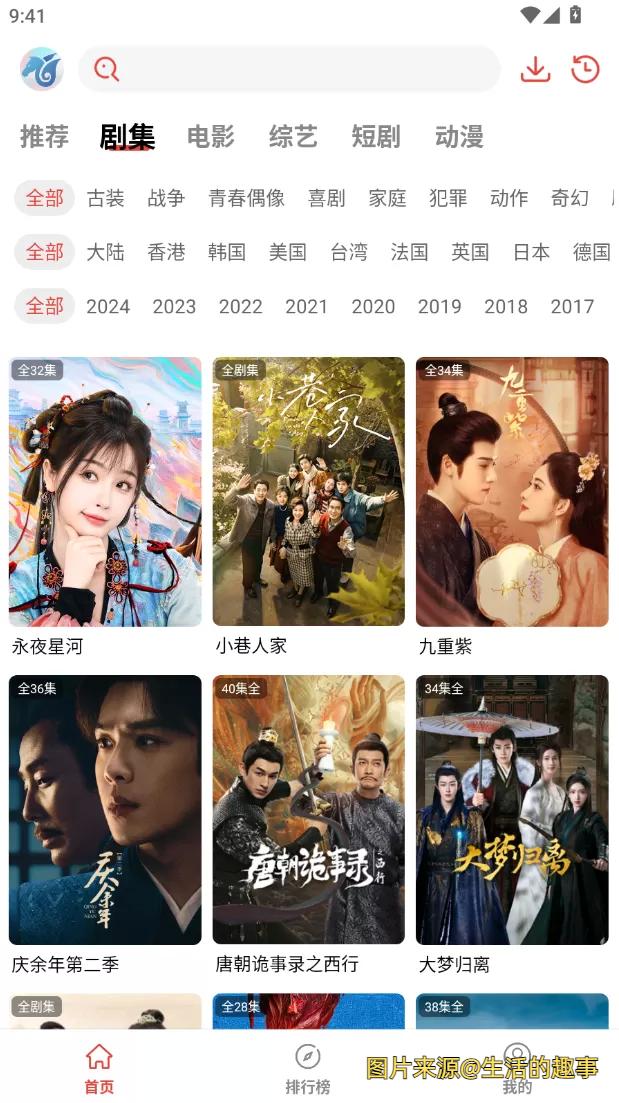Filter dramas by 古装 genre
The height and width of the screenshot is (1103, 619).
pyautogui.click(x=105, y=198)
